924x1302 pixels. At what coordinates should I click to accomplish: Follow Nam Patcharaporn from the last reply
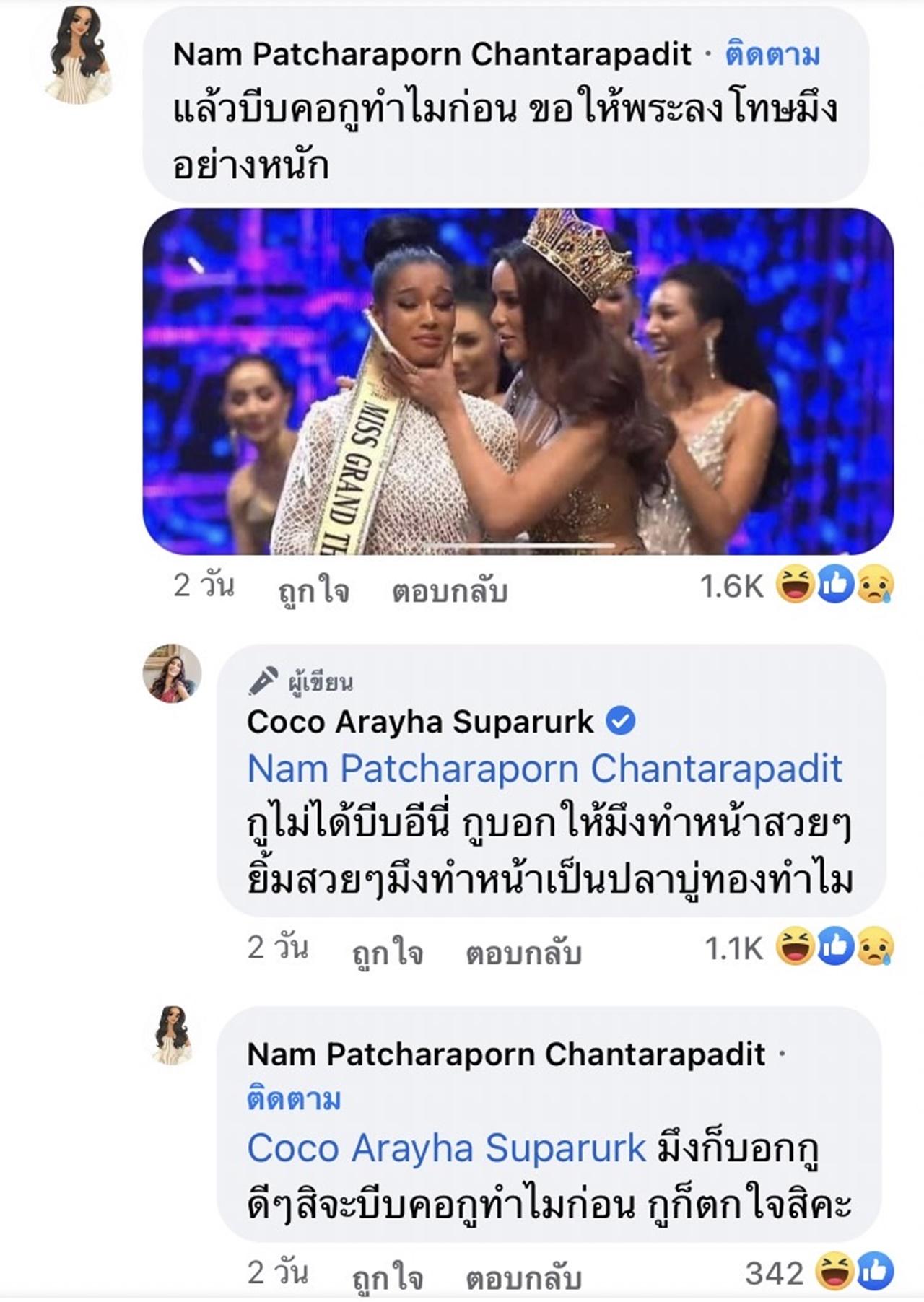293,1099
